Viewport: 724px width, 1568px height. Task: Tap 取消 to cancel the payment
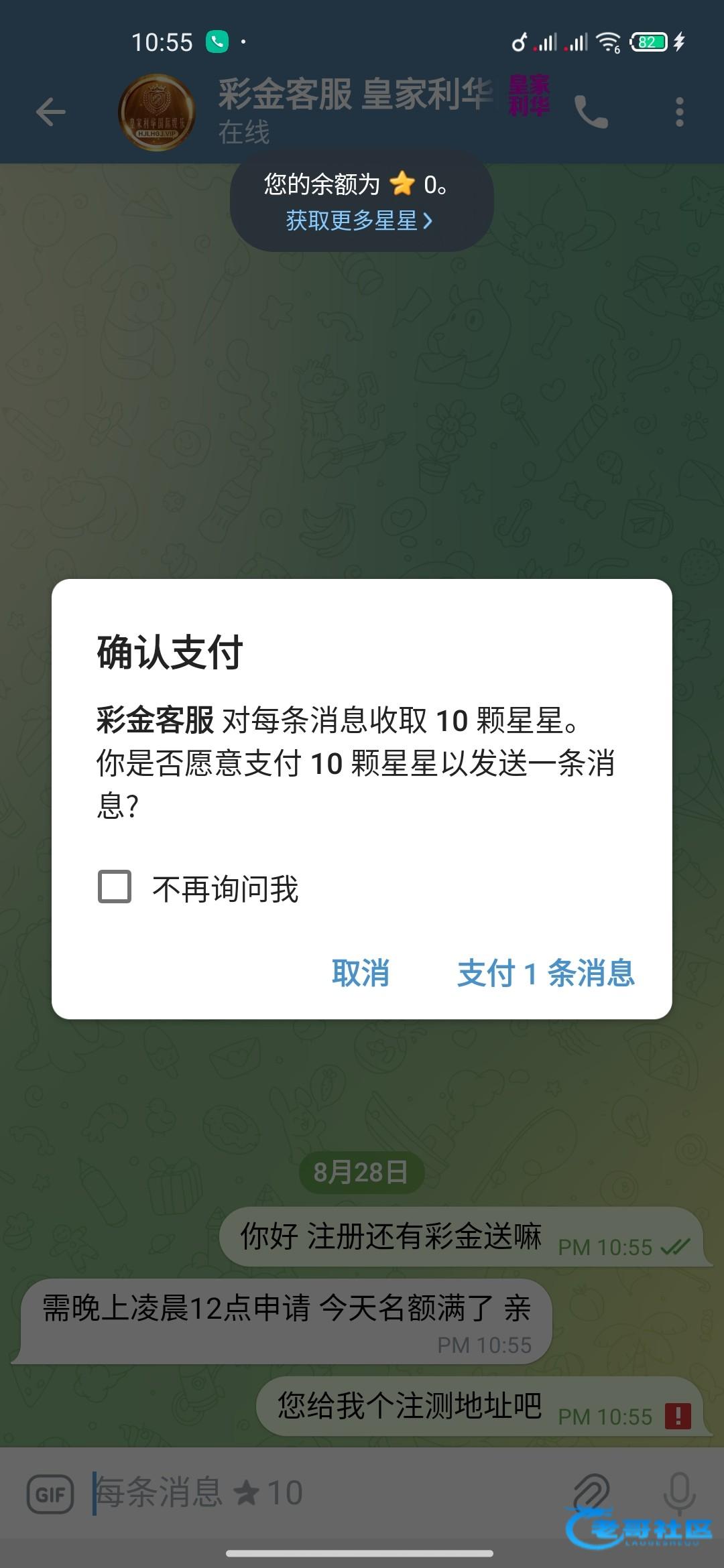tap(361, 973)
